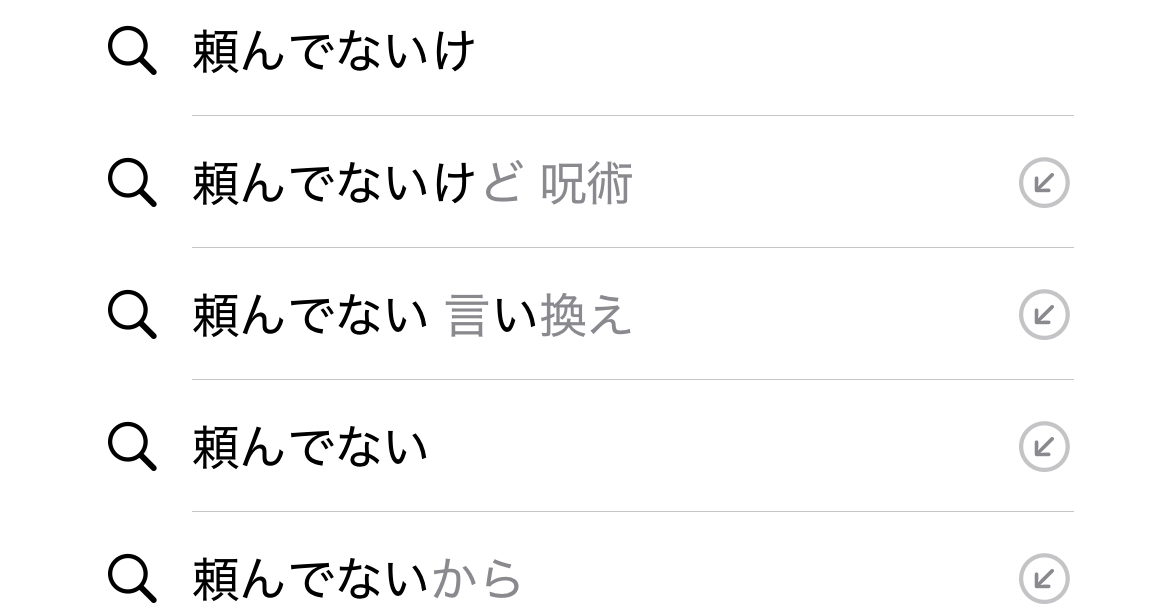Select the suggestion 頼んでないけど 呪術
The height and width of the screenshot is (615, 1170).
tap(411, 184)
